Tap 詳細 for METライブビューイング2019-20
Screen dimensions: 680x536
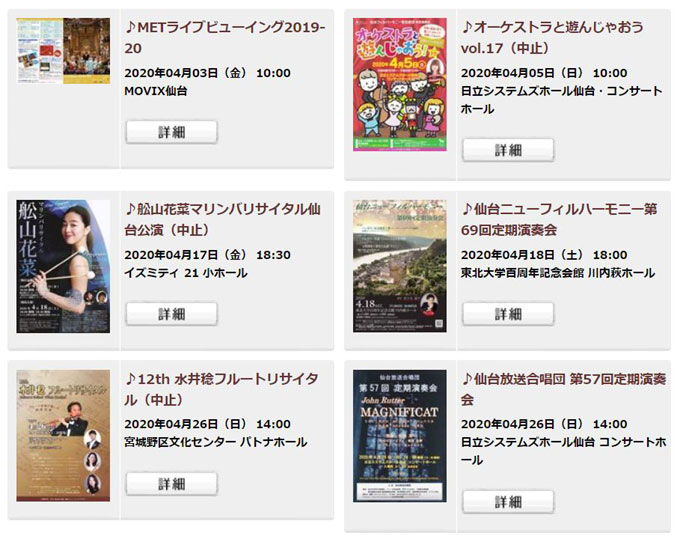coord(171,132)
